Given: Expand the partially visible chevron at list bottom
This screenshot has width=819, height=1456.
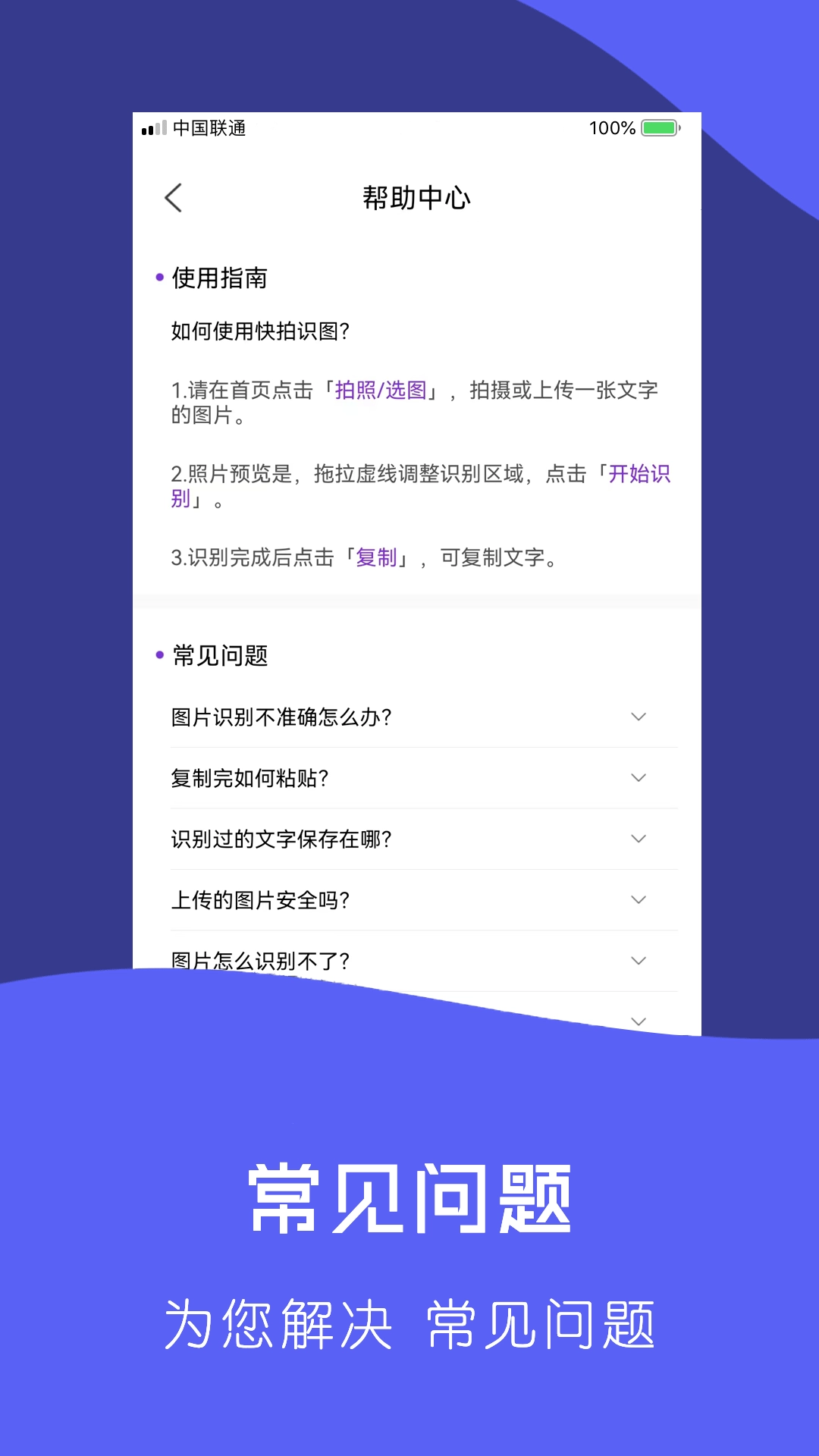Looking at the screenshot, I should 638,1020.
